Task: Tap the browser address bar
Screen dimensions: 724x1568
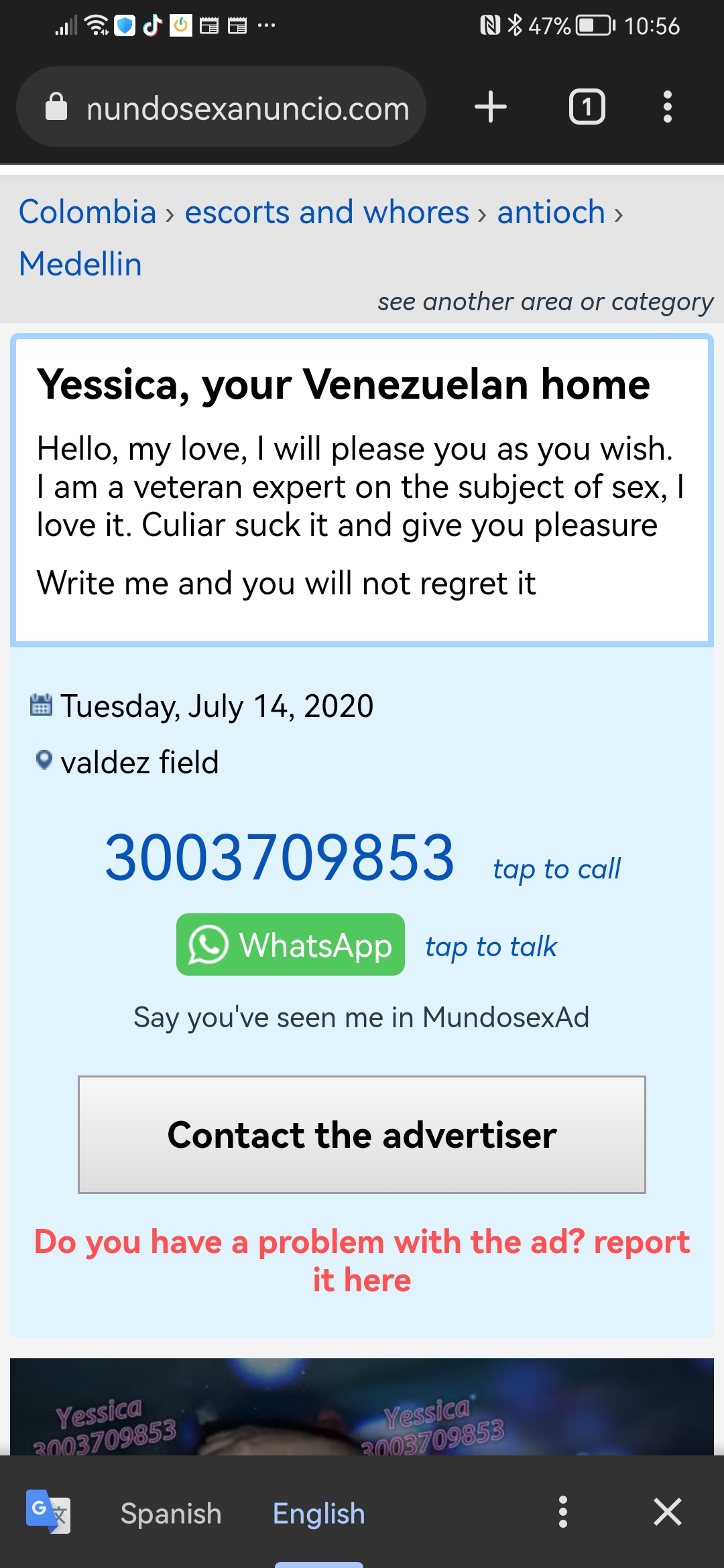Action: (221, 107)
